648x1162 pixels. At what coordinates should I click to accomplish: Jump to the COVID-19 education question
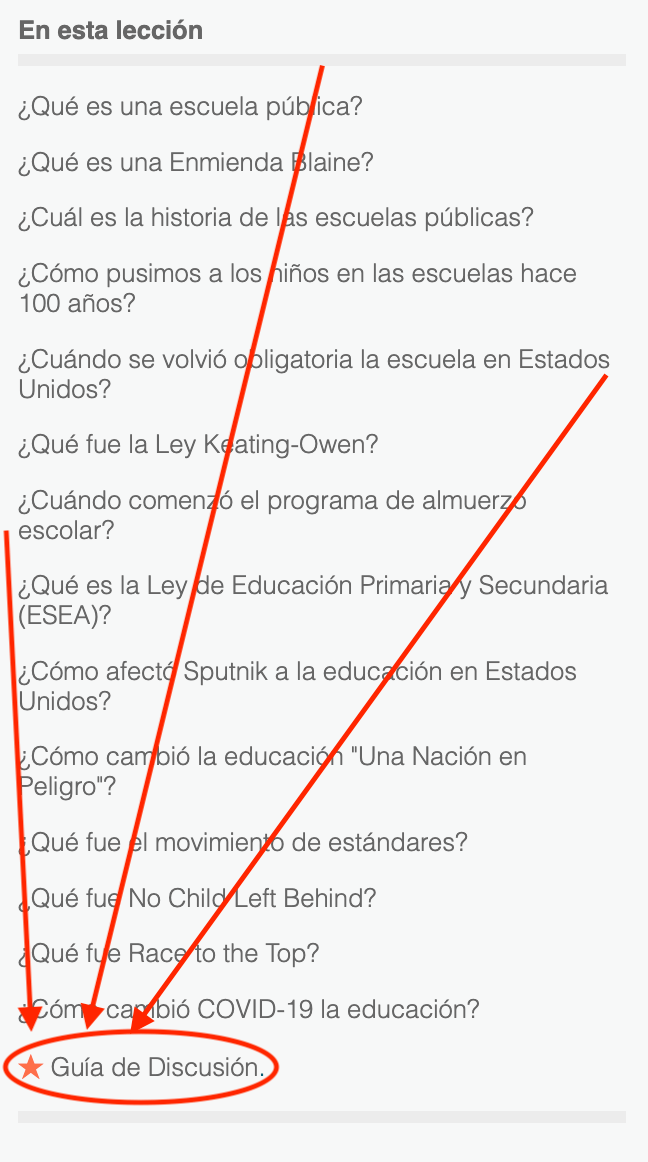249,1009
